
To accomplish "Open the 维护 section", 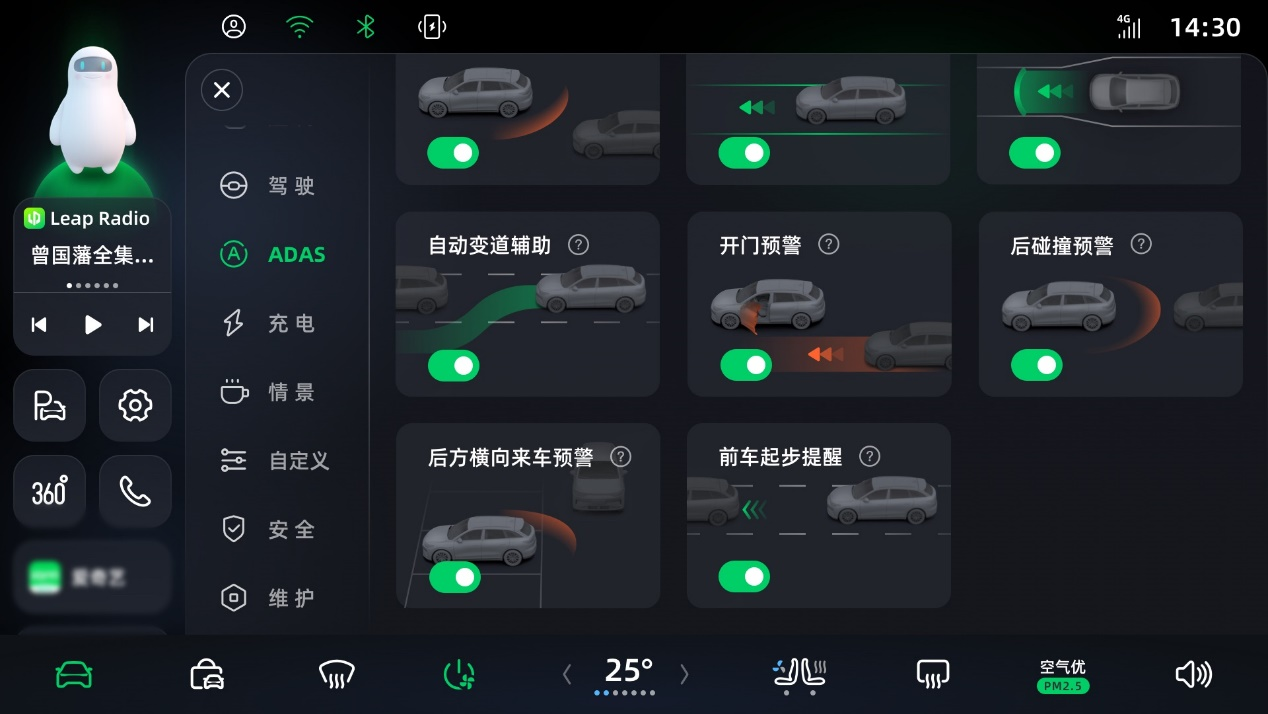I will pyautogui.click(x=268, y=598).
